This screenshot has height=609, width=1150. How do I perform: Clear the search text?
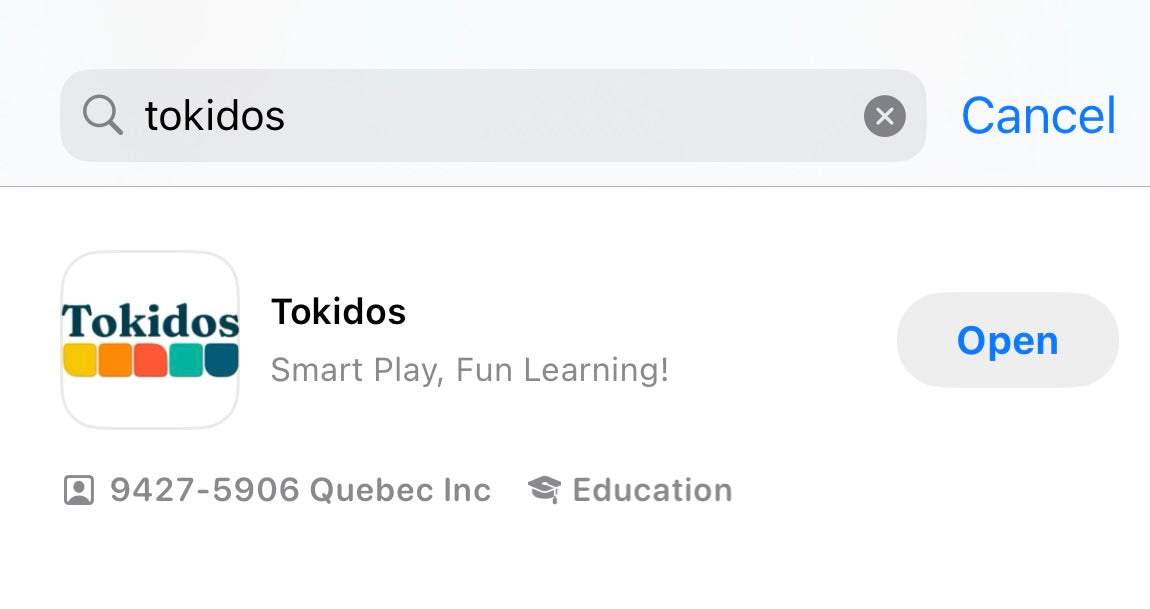click(x=884, y=116)
